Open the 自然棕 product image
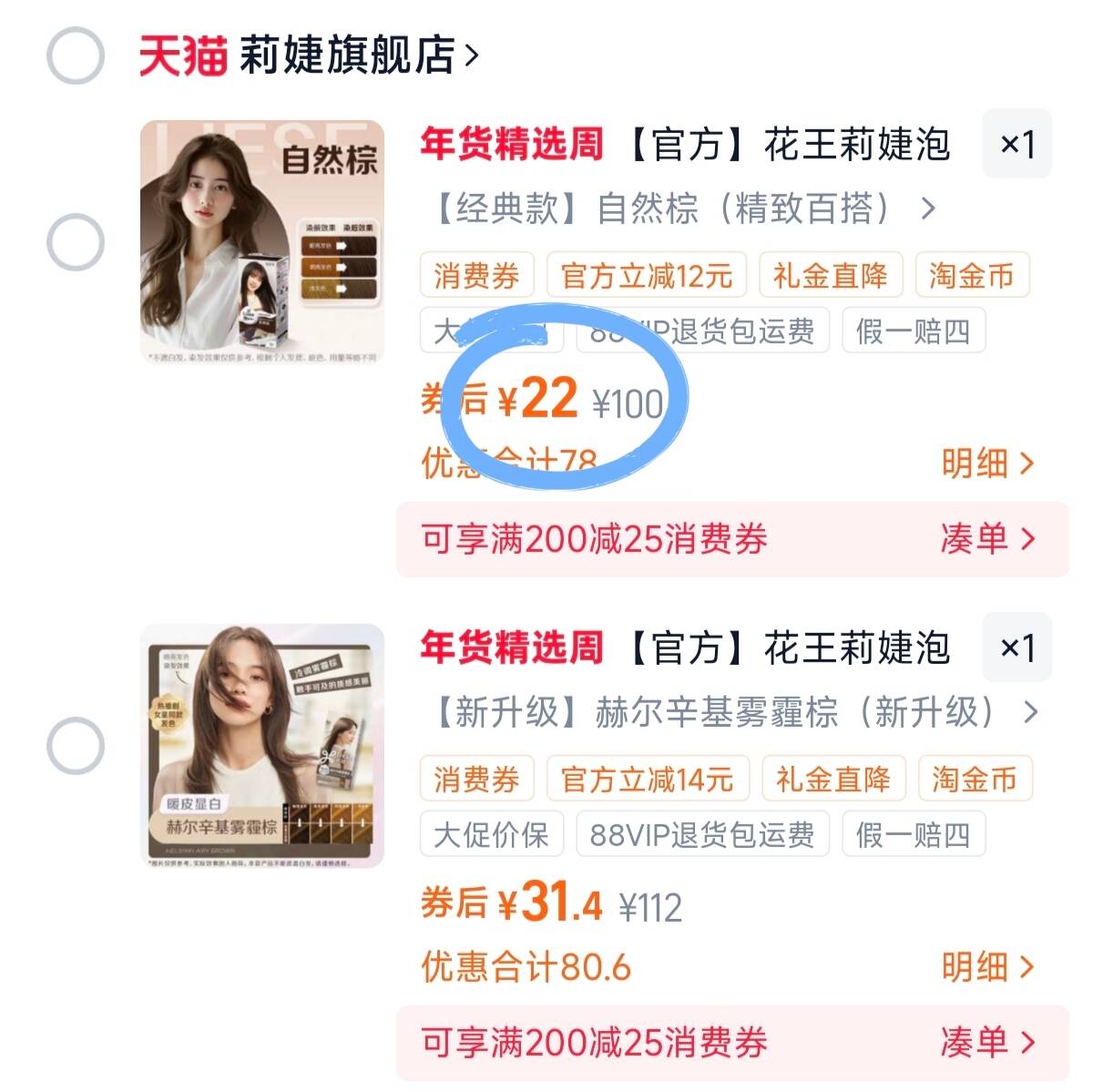This screenshot has height=1092, width=1093. [261, 241]
